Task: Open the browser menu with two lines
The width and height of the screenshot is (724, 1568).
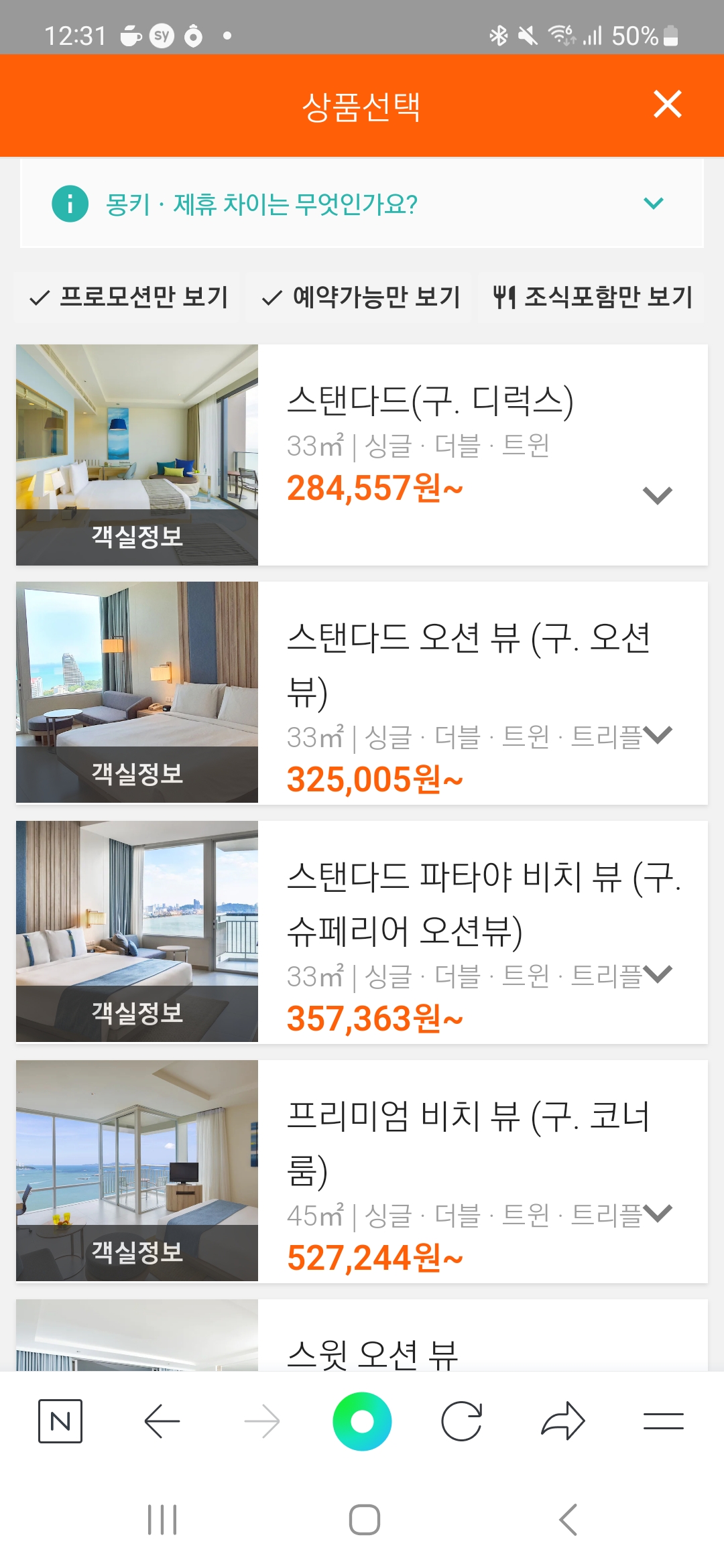Action: click(663, 1421)
